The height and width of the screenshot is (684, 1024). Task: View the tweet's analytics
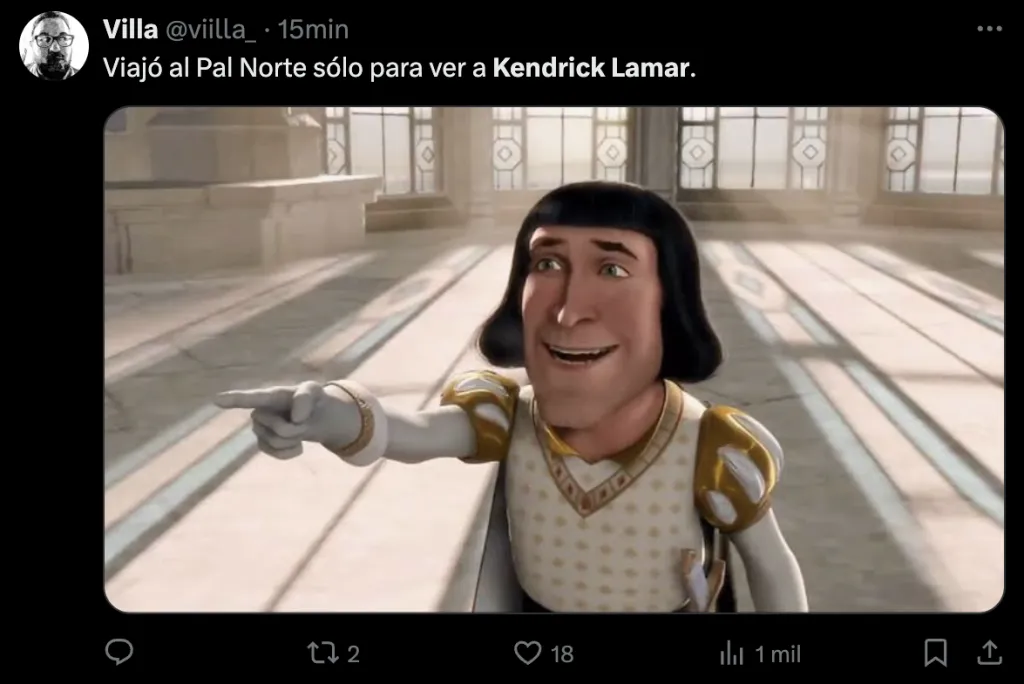click(x=732, y=653)
